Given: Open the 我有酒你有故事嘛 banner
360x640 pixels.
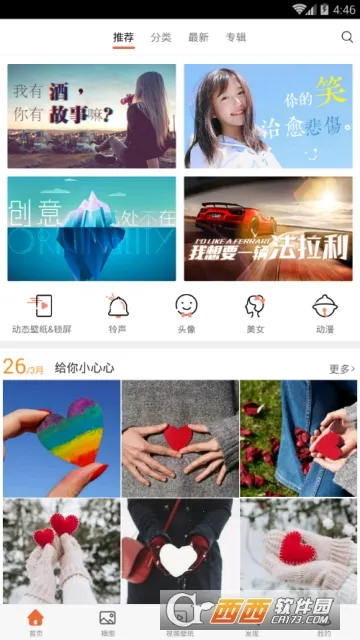Looking at the screenshot, I should pos(92,116).
